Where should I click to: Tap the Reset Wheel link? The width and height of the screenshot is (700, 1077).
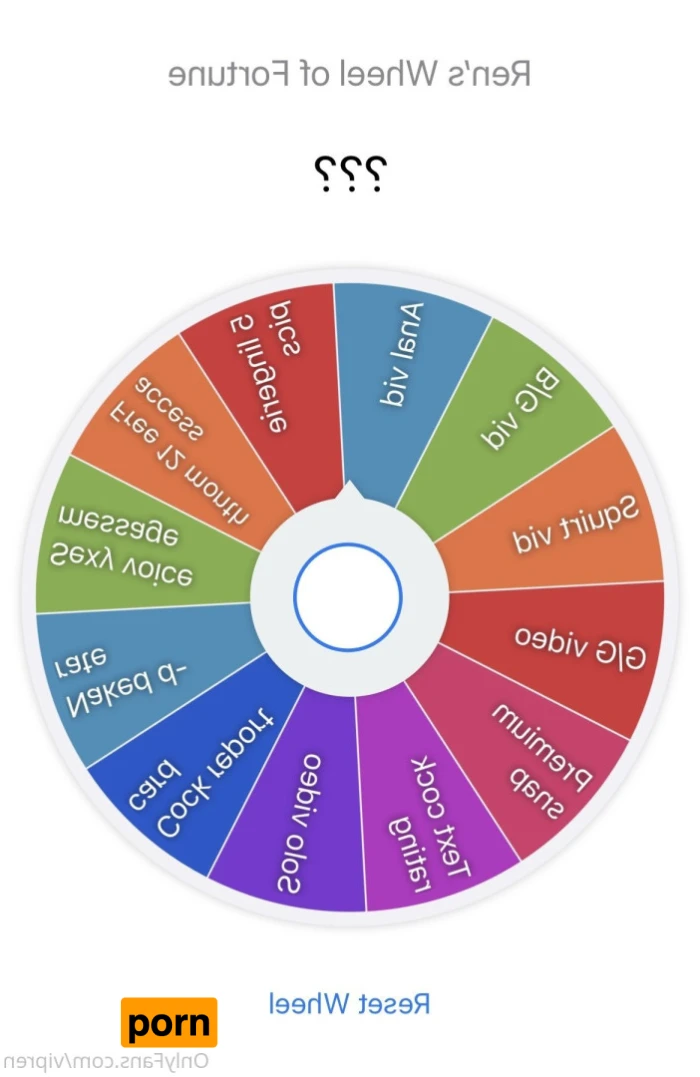coord(349,1003)
